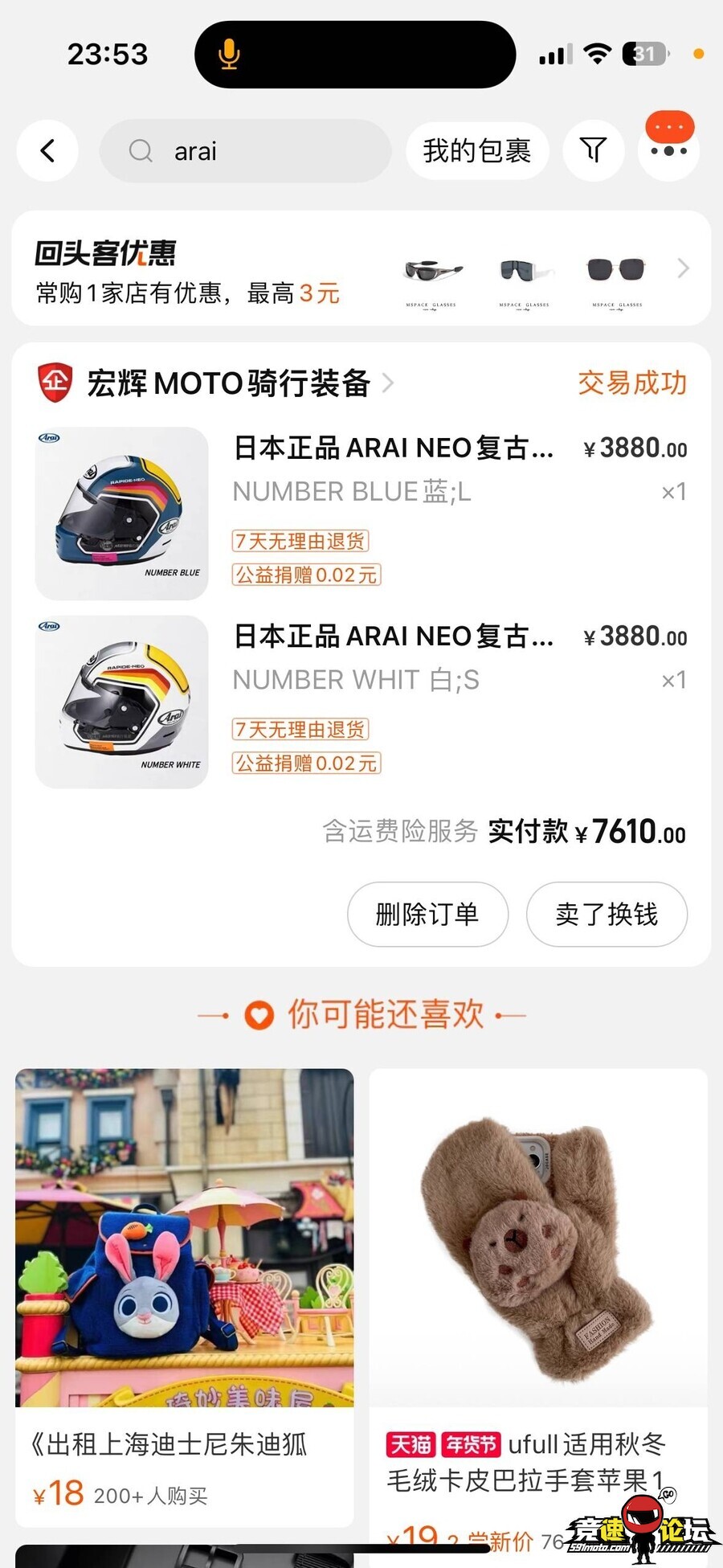Activate the microphone icon in the status pill

click(x=230, y=54)
